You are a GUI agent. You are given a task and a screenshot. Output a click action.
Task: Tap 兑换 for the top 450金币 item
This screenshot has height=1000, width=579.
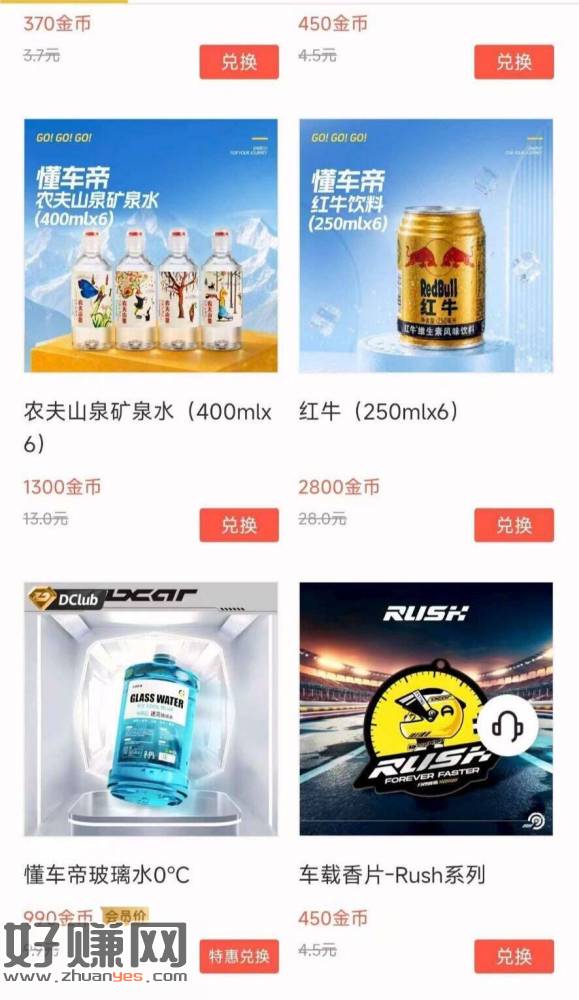514,62
